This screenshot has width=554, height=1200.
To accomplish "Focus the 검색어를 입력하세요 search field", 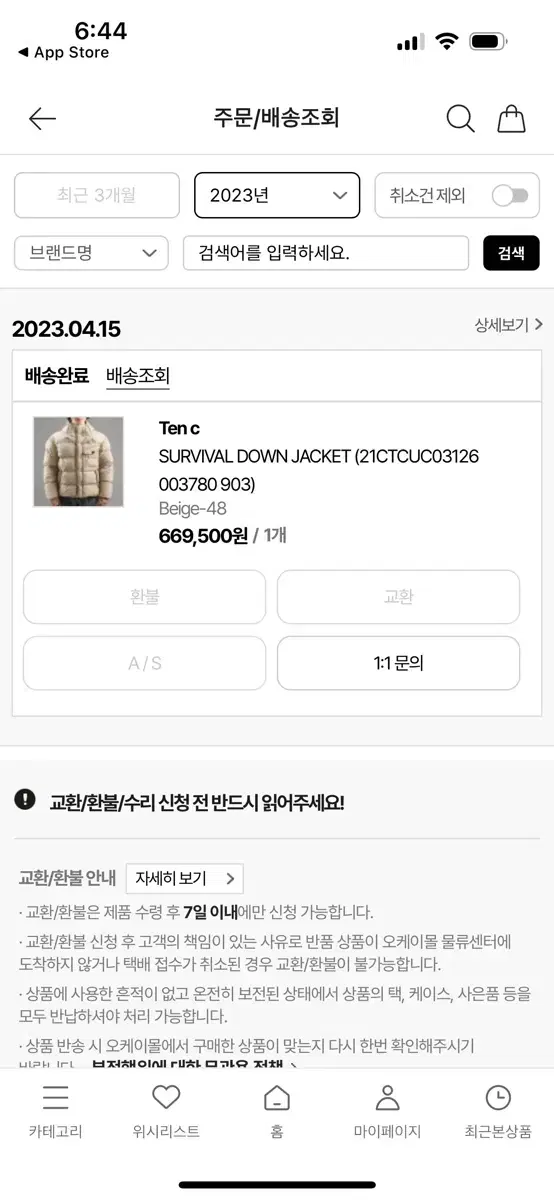I will coord(326,253).
